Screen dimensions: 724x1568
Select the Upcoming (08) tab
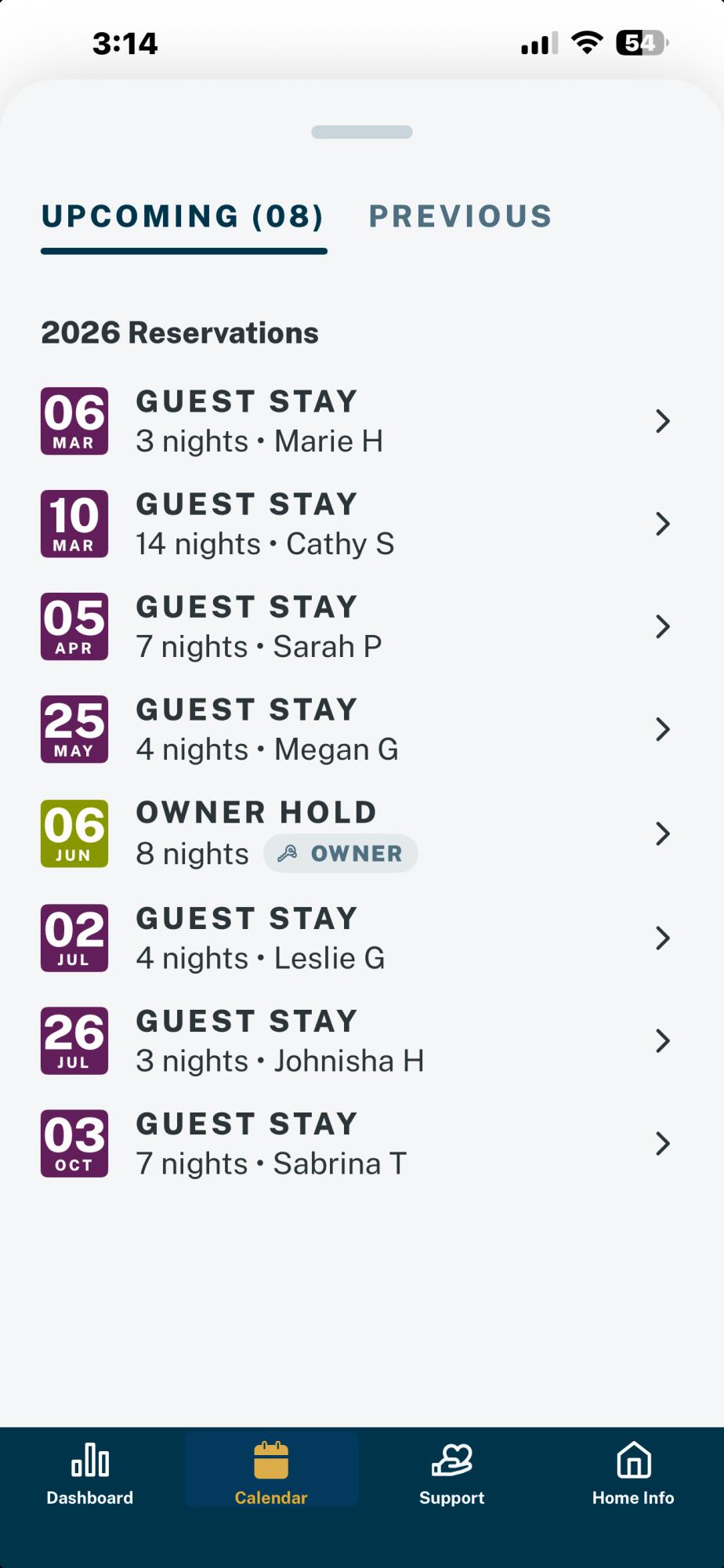coord(183,216)
